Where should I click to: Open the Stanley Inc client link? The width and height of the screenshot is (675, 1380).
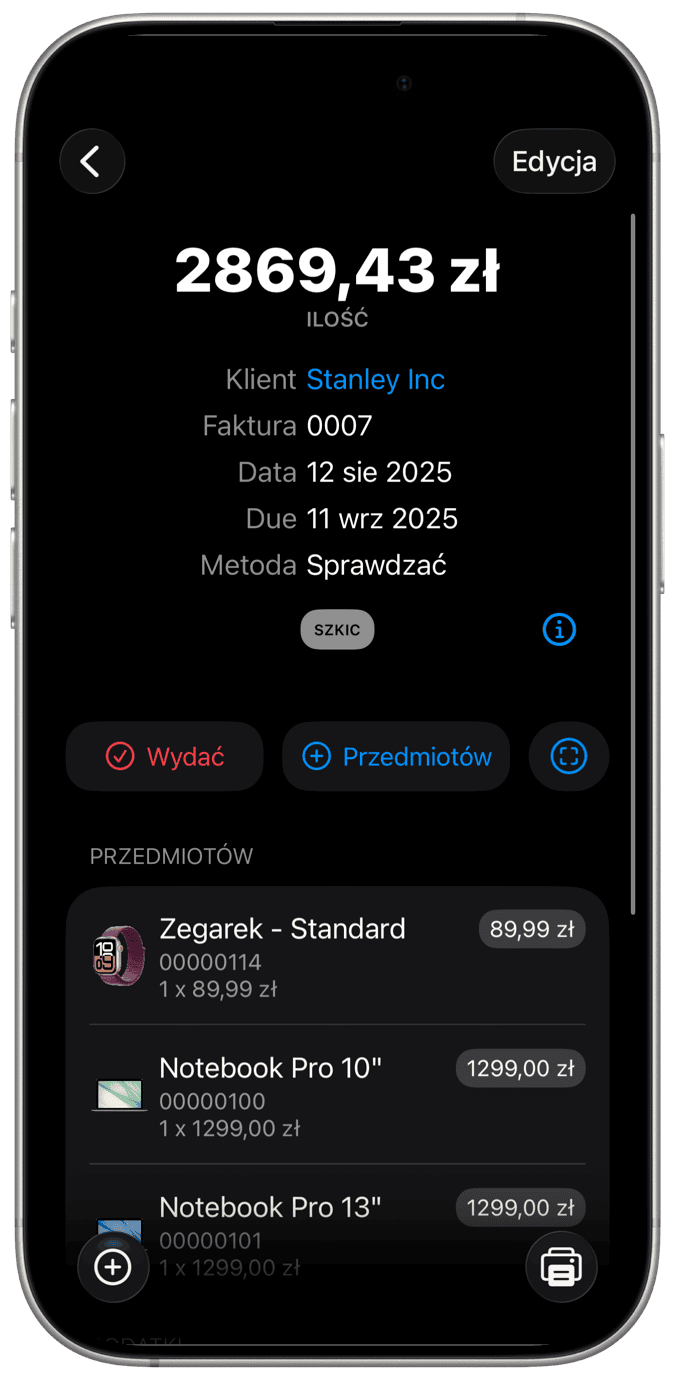tap(375, 380)
